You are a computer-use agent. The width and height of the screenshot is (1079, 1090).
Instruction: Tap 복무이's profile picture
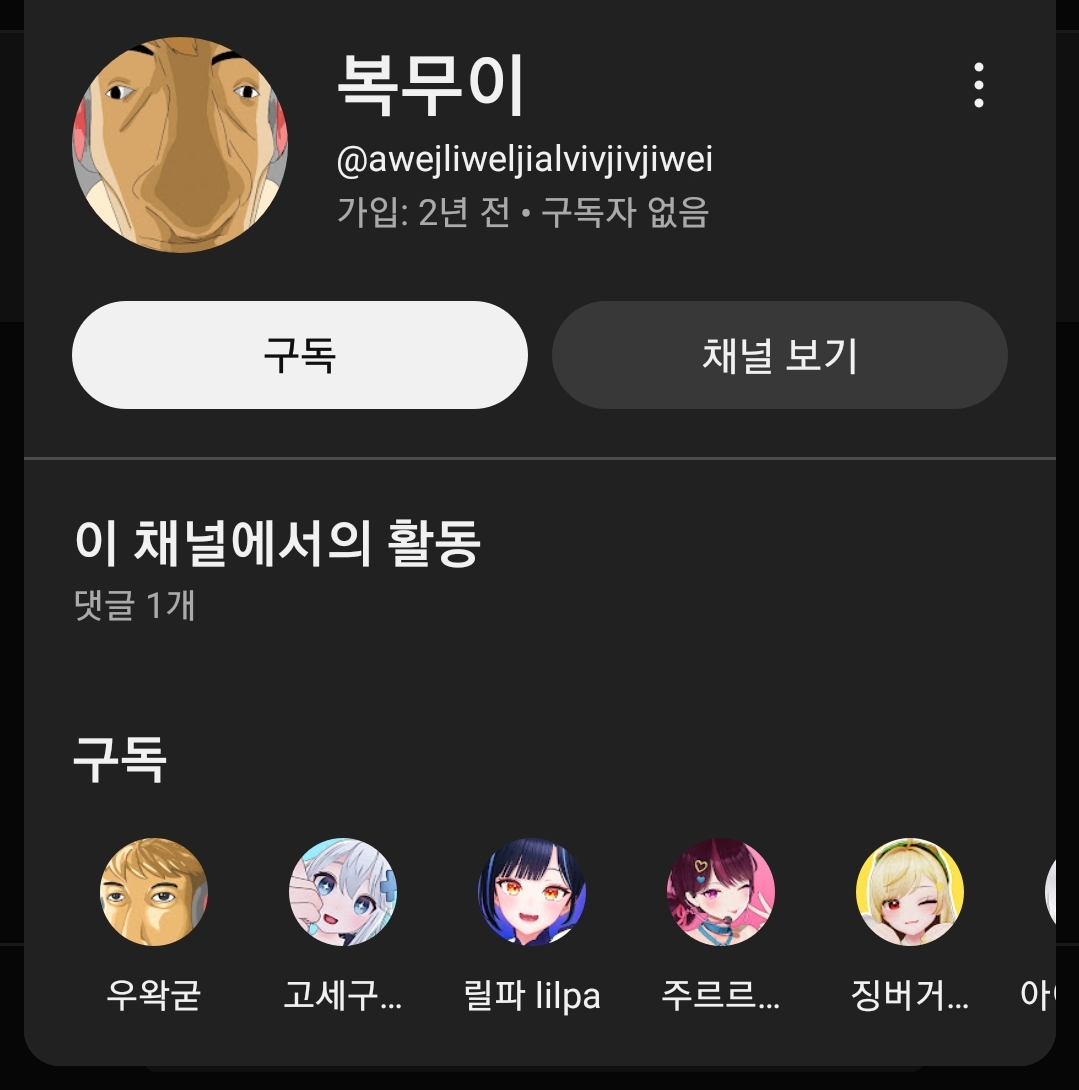(x=180, y=145)
